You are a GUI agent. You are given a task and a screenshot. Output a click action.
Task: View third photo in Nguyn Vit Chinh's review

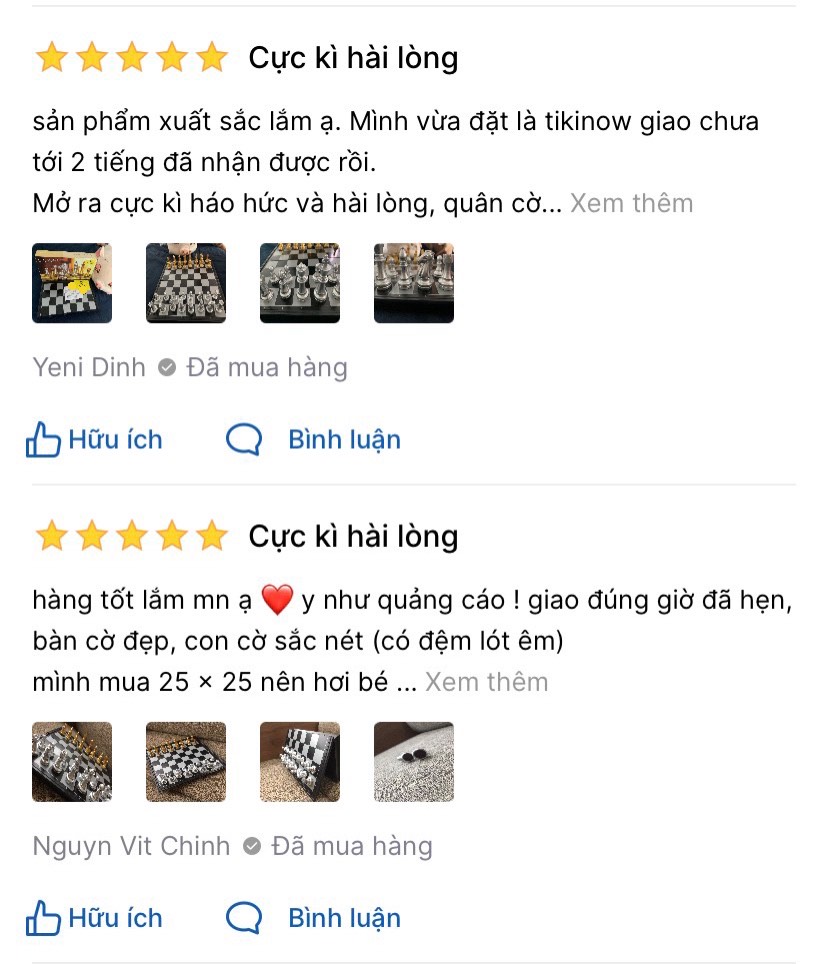[x=300, y=762]
